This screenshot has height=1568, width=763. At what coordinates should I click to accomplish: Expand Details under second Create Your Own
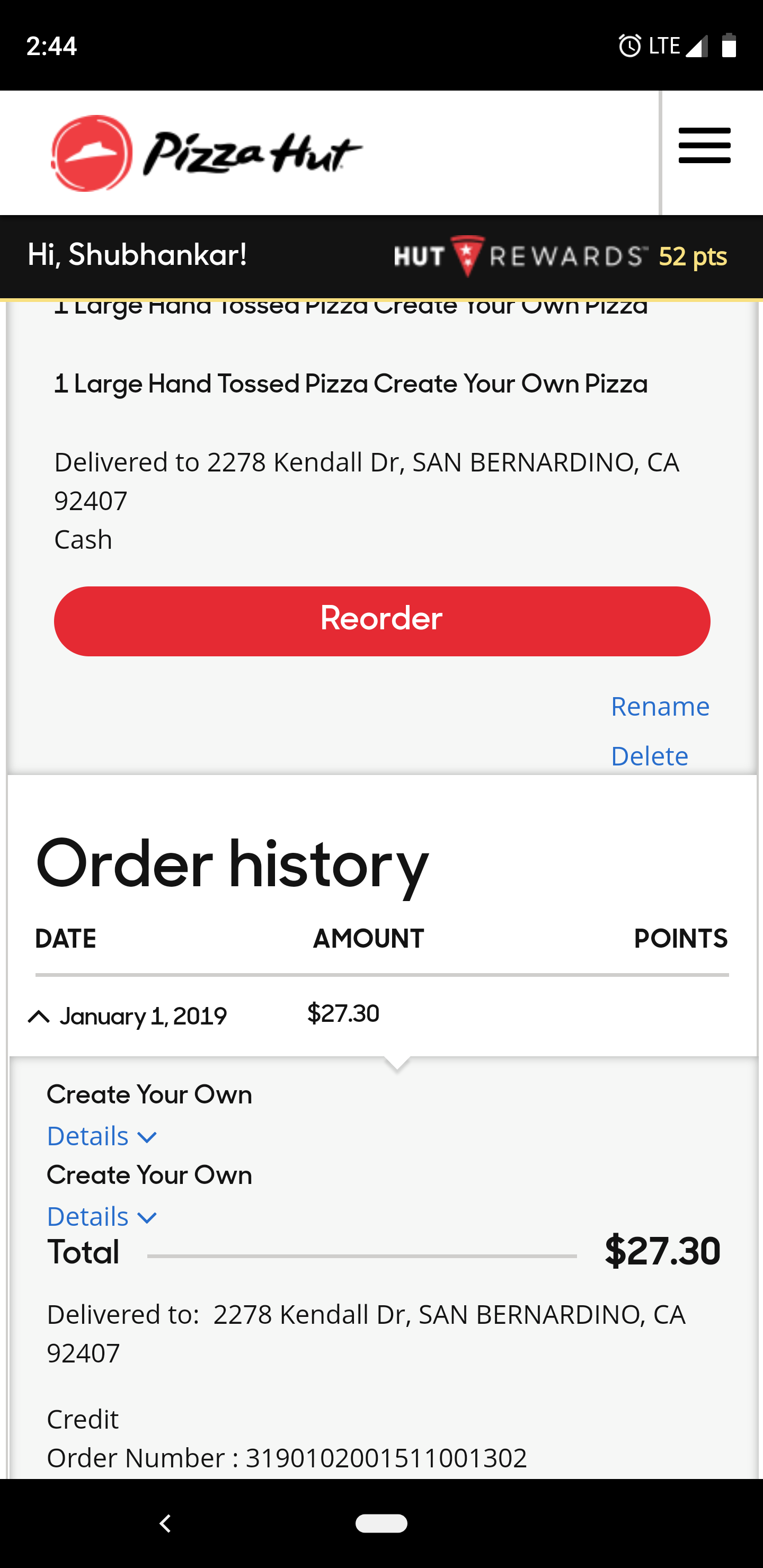(102, 1216)
